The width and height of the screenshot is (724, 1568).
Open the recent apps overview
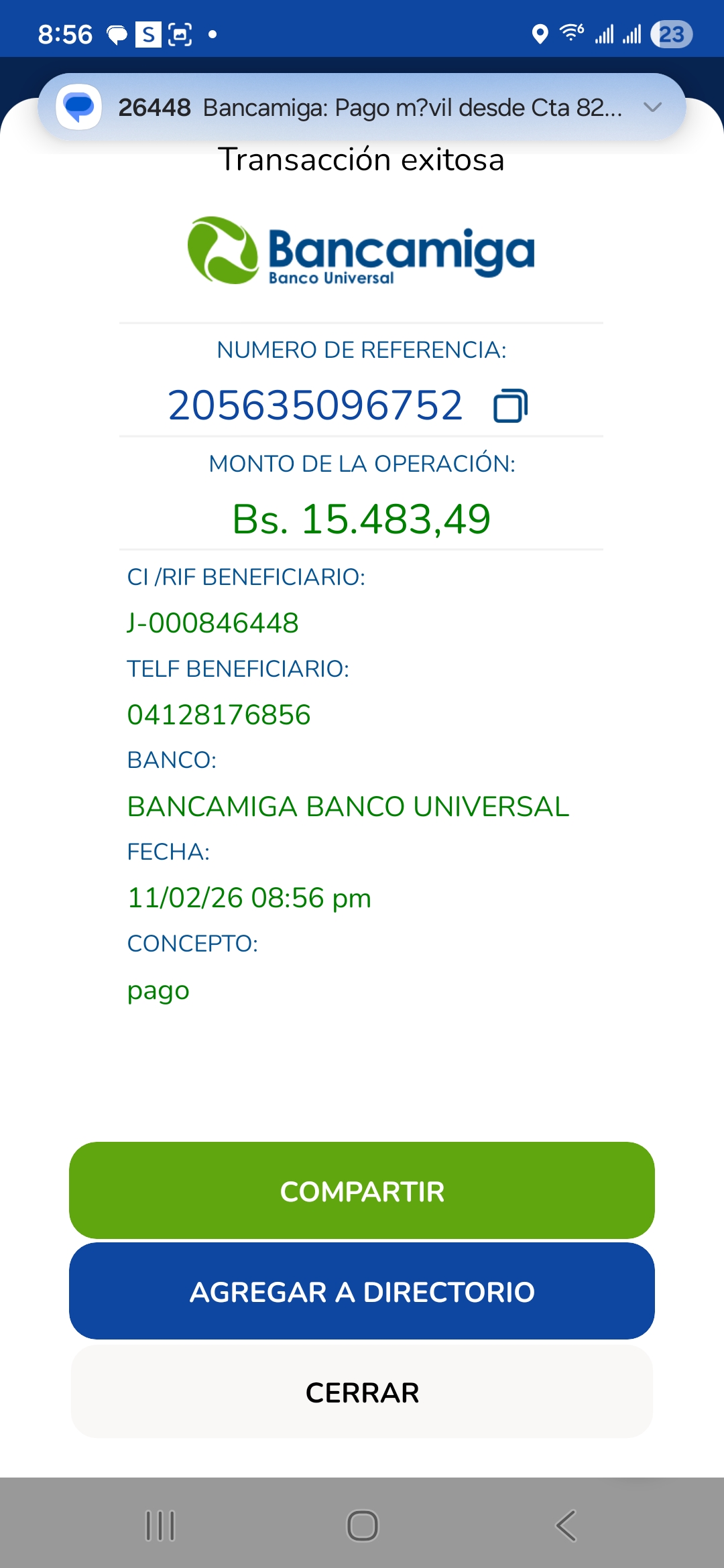pyautogui.click(x=160, y=1526)
